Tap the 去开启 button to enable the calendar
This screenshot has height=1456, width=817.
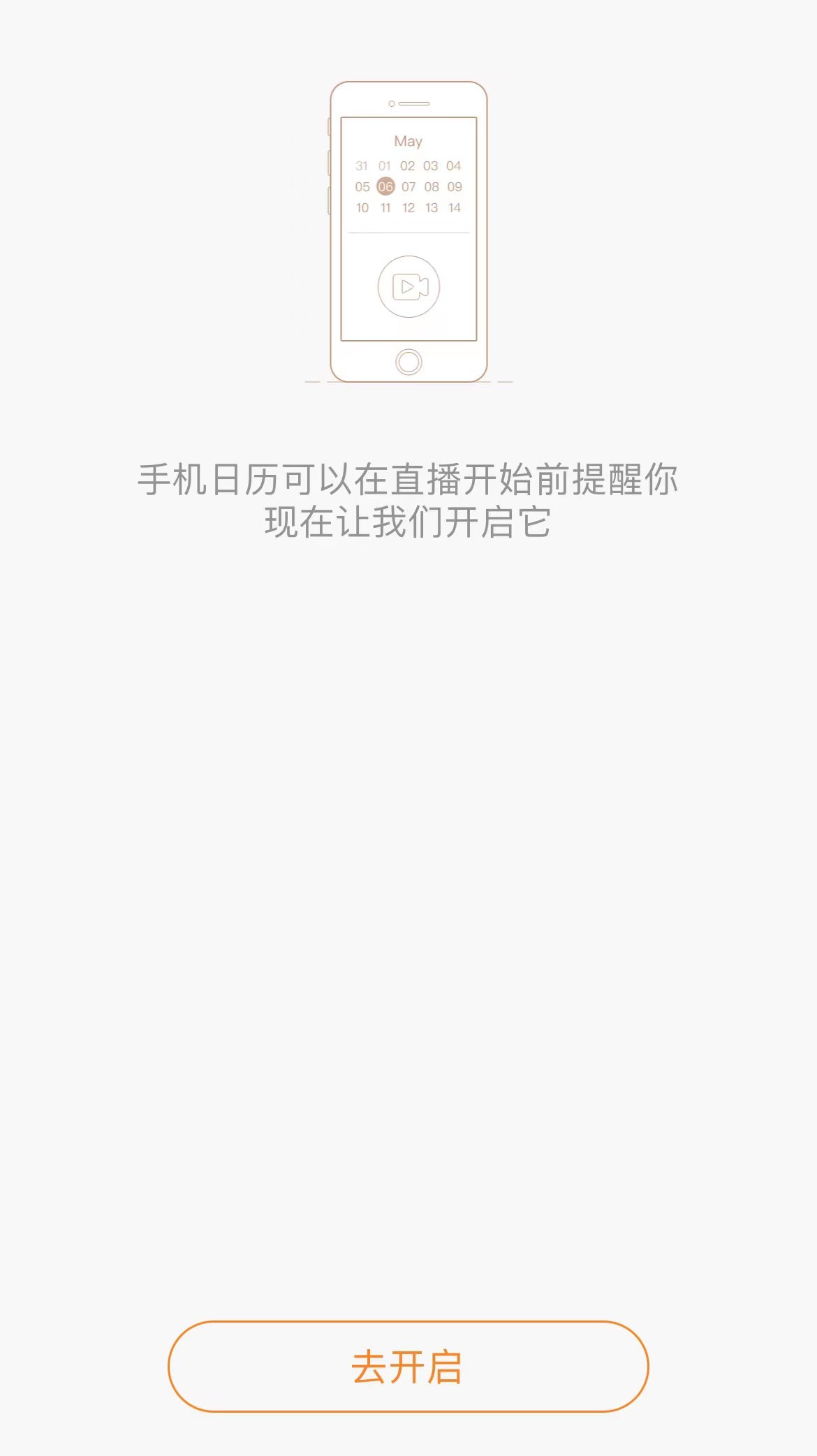click(408, 1366)
